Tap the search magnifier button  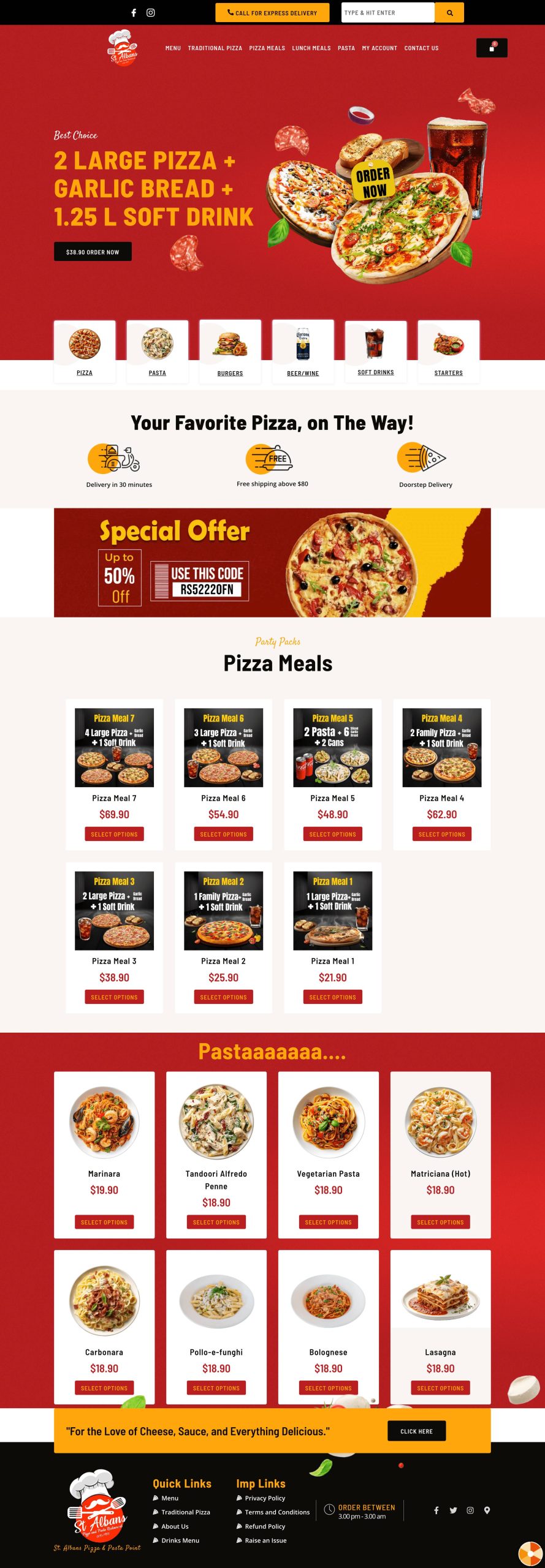(449, 13)
